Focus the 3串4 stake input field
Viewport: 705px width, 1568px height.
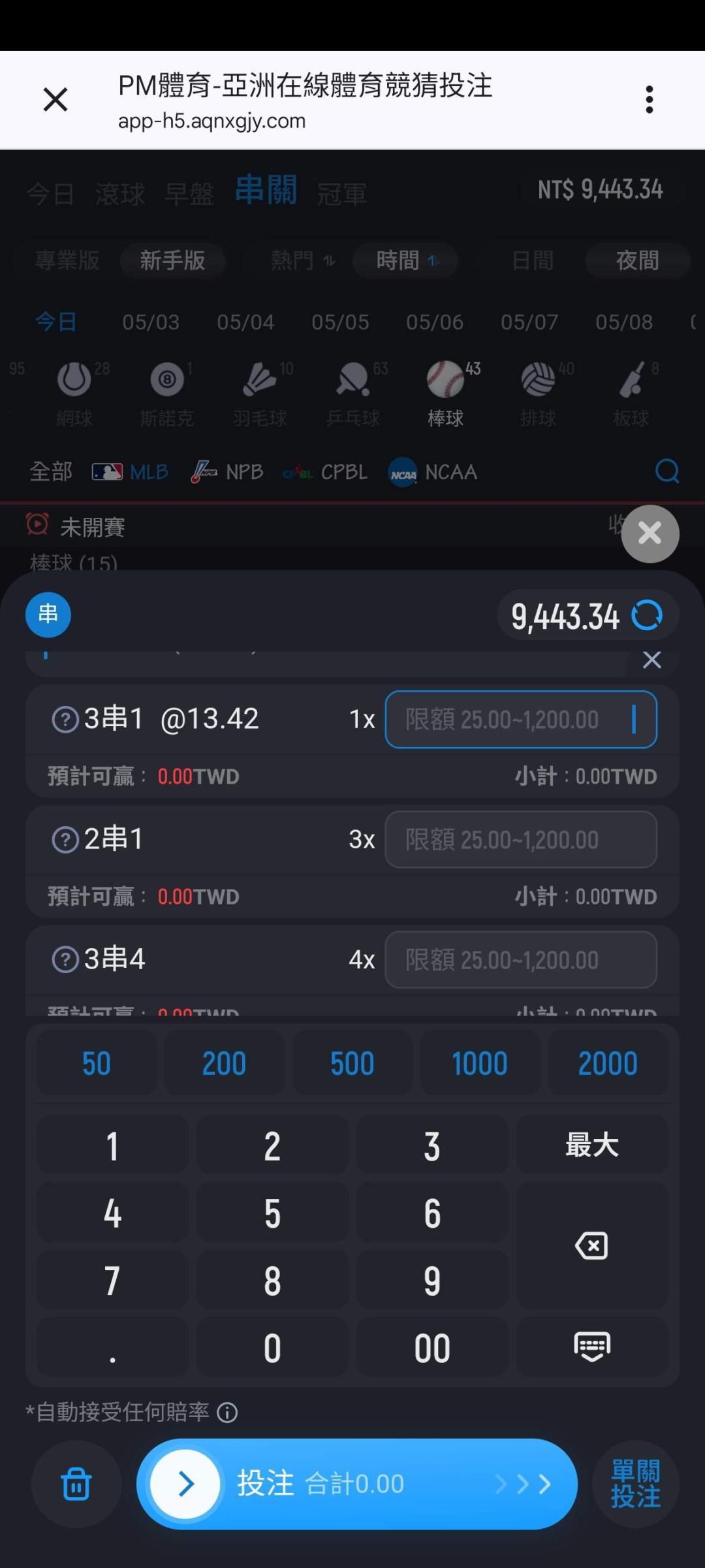pos(521,959)
